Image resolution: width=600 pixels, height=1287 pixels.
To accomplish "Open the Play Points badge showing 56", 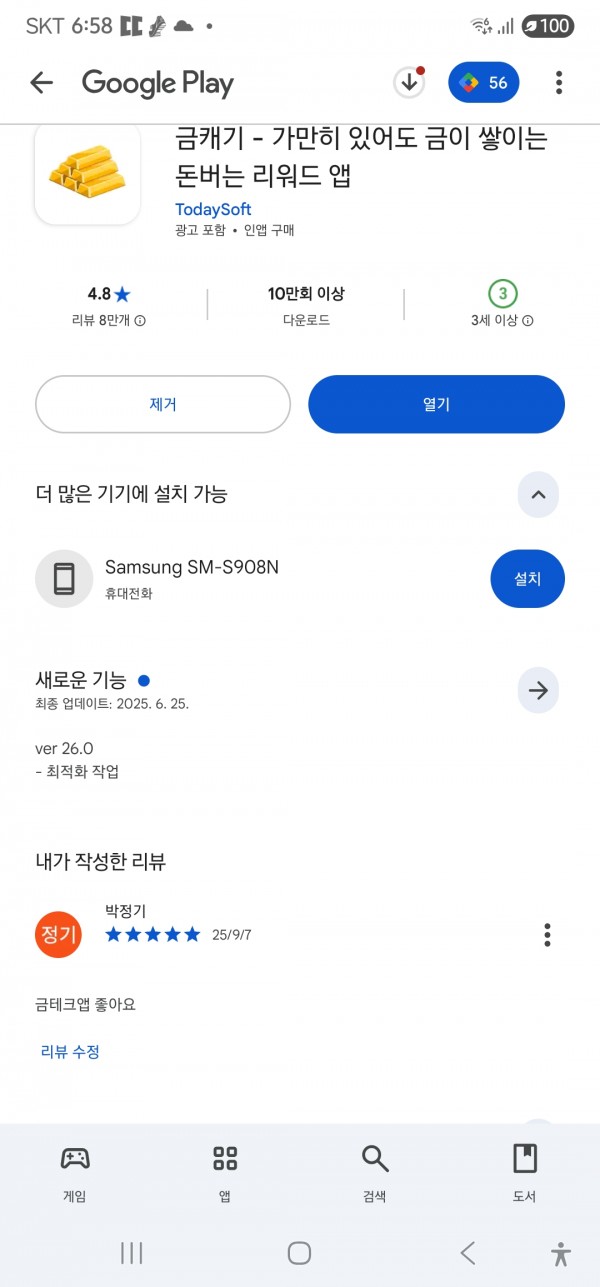I will (485, 83).
